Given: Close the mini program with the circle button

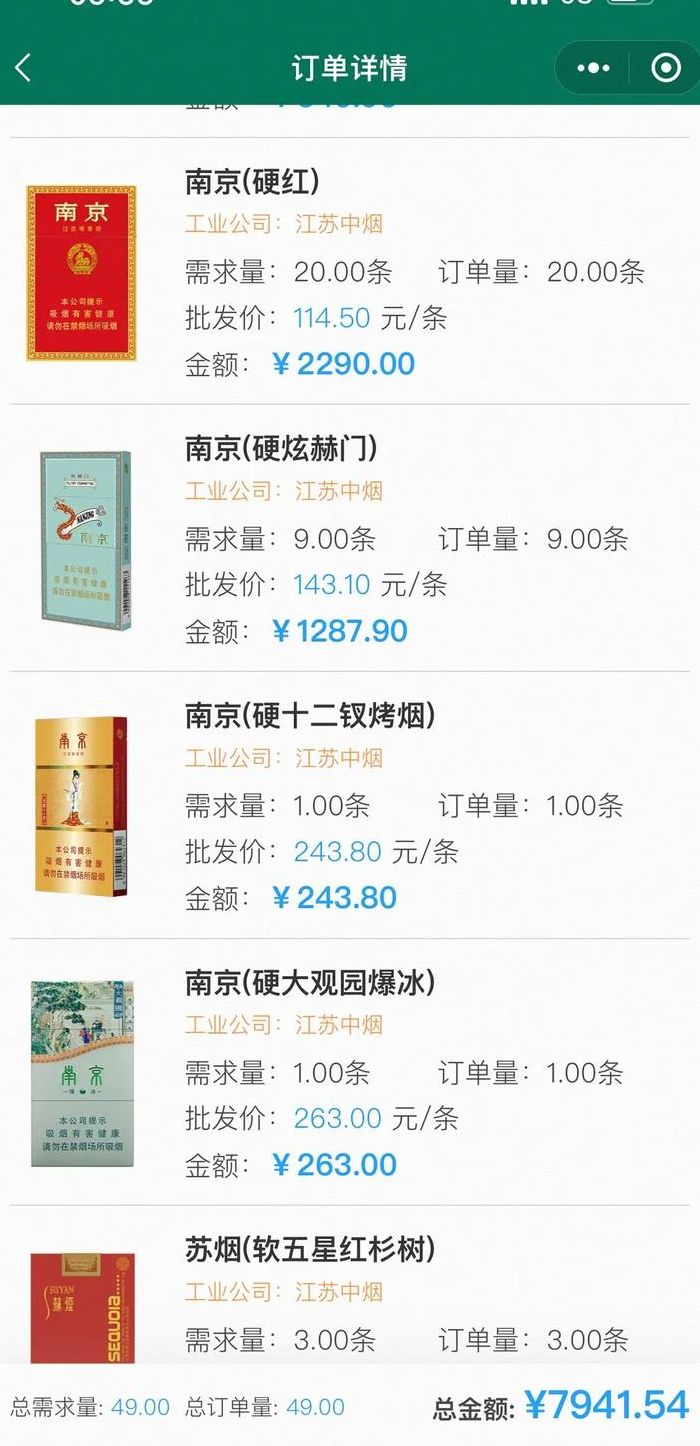Looking at the screenshot, I should [665, 68].
